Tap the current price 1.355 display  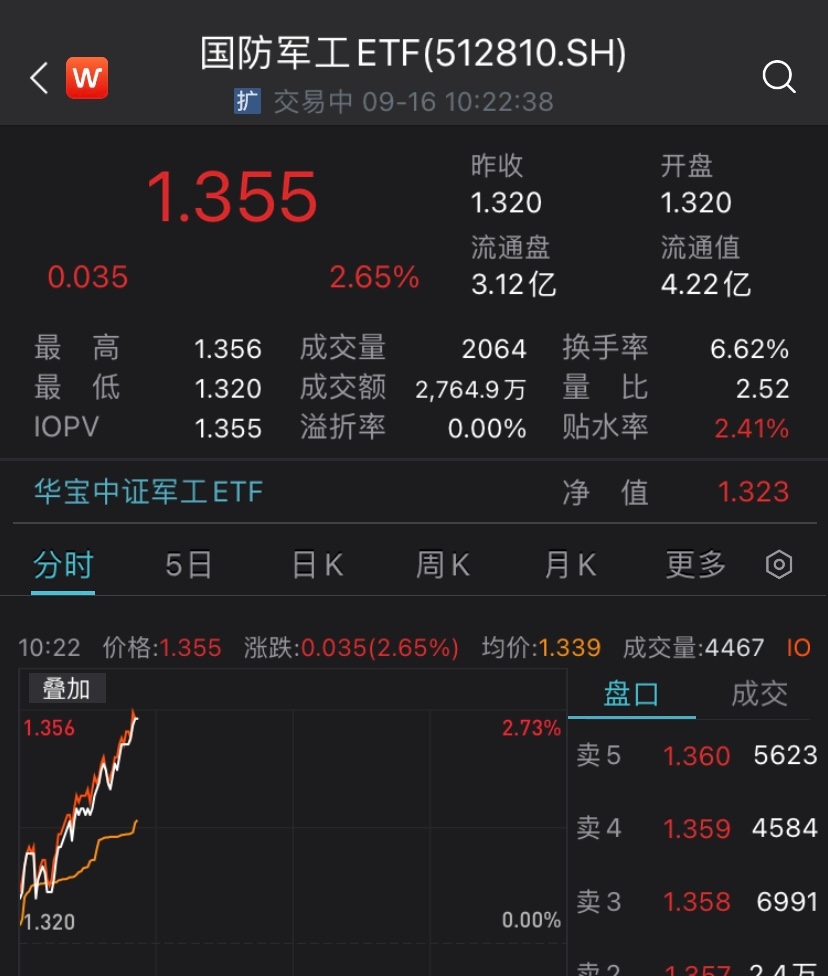[233, 197]
